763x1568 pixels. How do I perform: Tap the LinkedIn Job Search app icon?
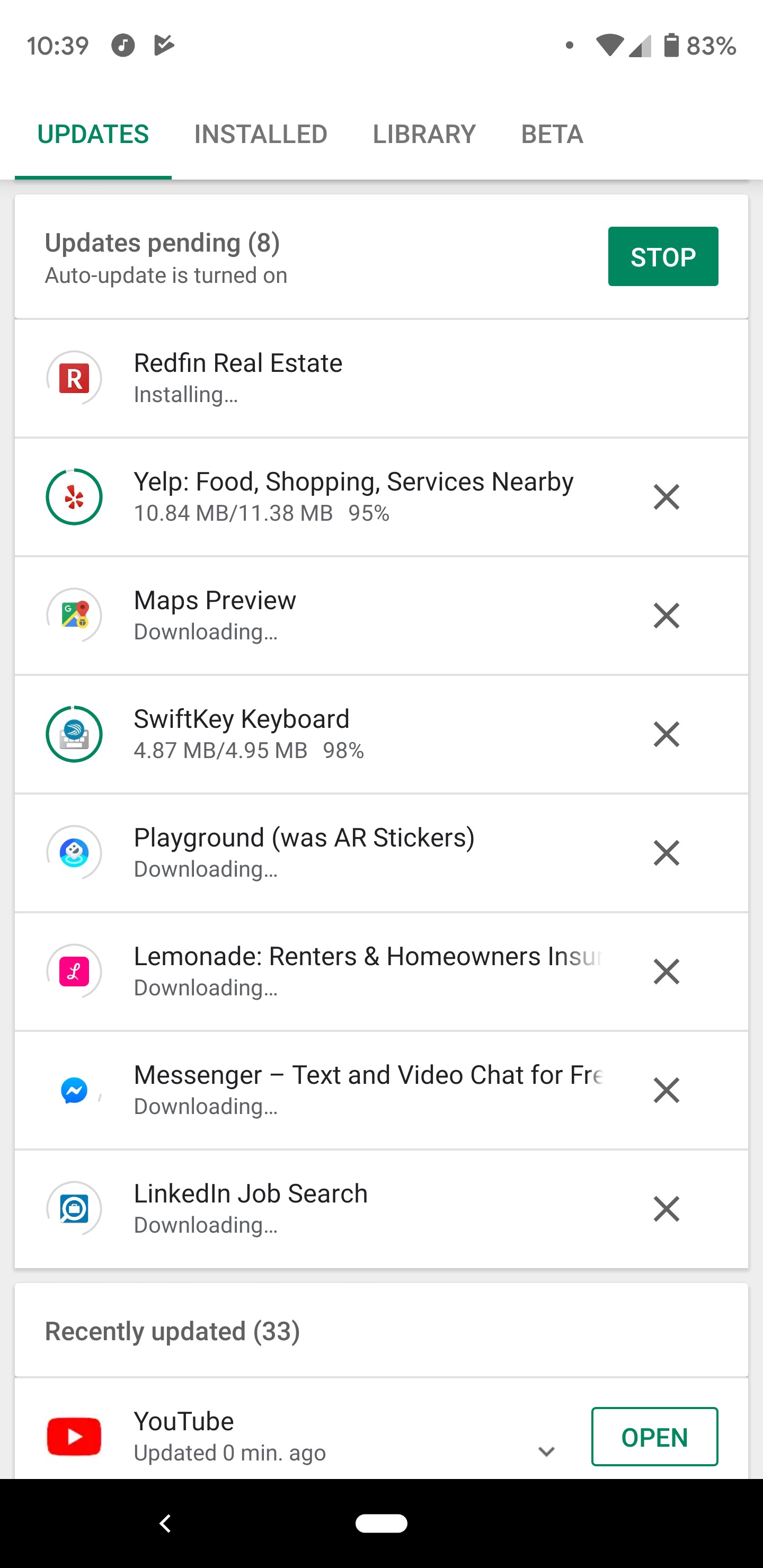point(73,1208)
